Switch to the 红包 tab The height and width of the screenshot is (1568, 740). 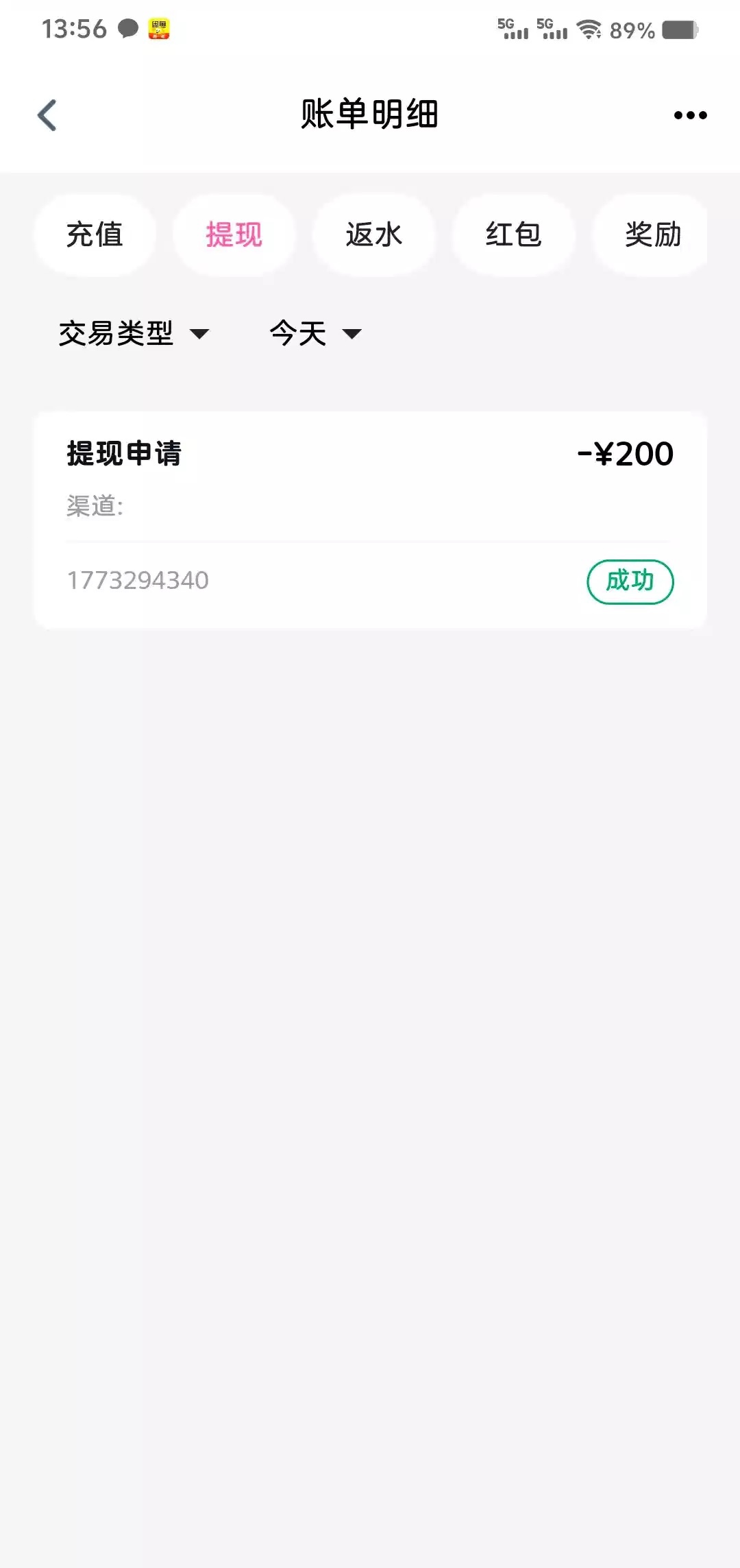click(513, 234)
